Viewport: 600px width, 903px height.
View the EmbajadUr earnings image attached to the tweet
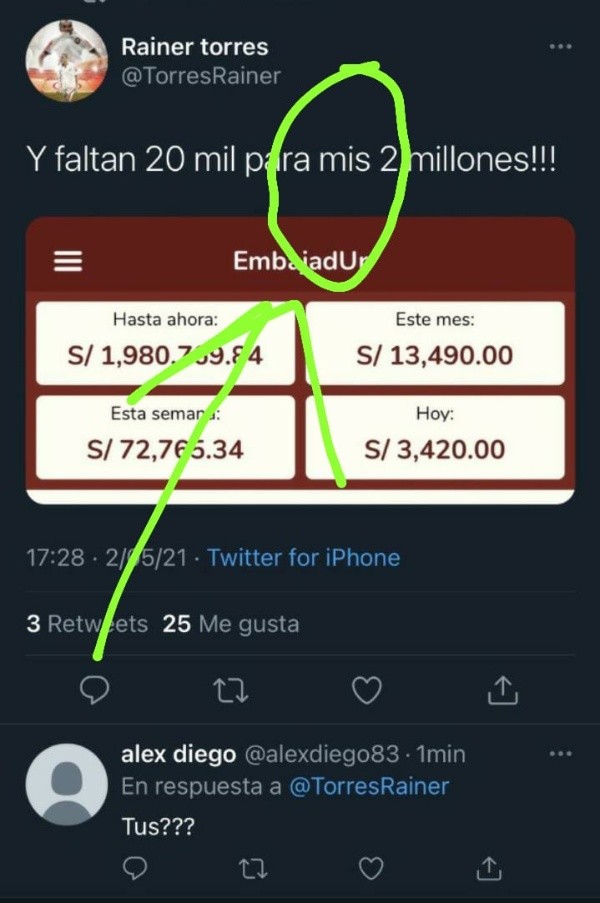point(300,360)
